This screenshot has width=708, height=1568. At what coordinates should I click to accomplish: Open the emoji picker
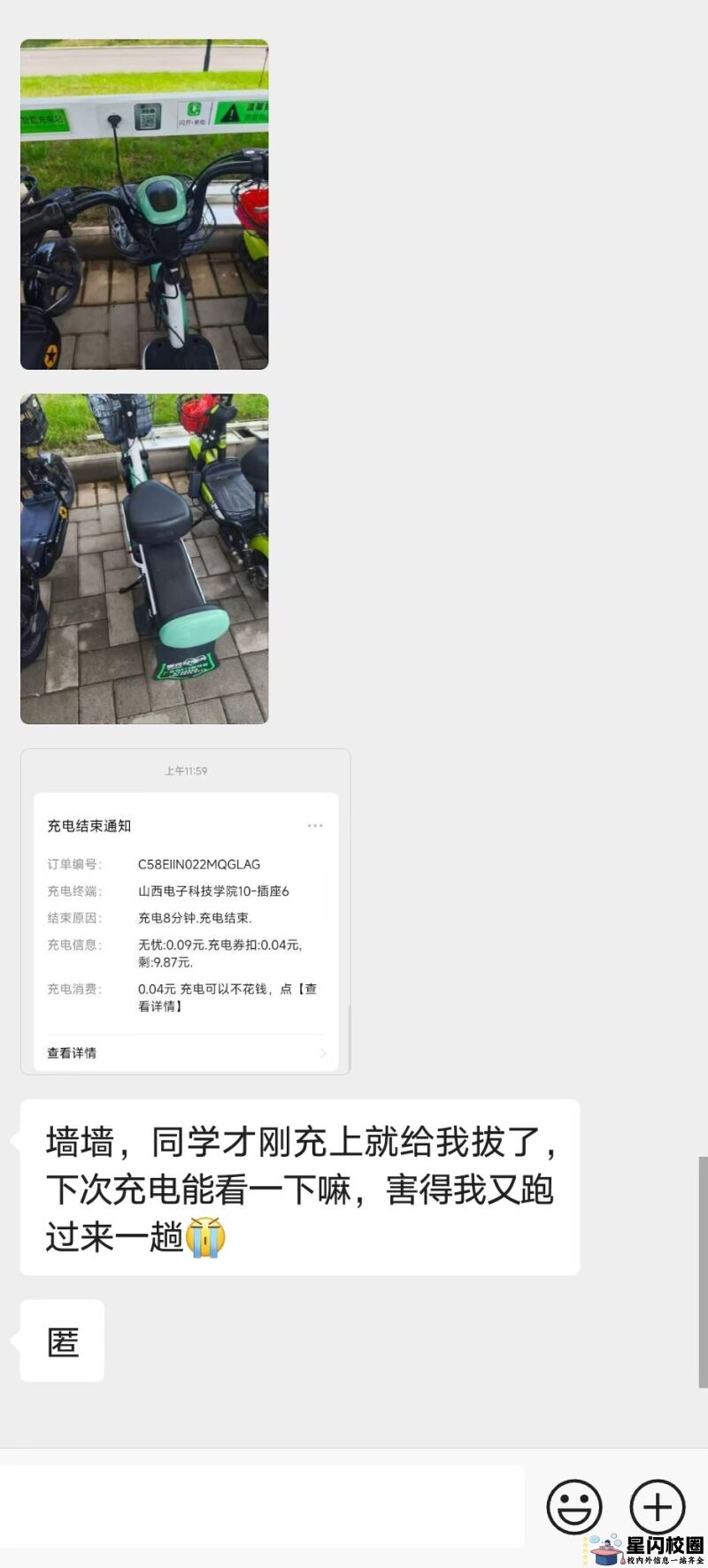click(573, 1507)
